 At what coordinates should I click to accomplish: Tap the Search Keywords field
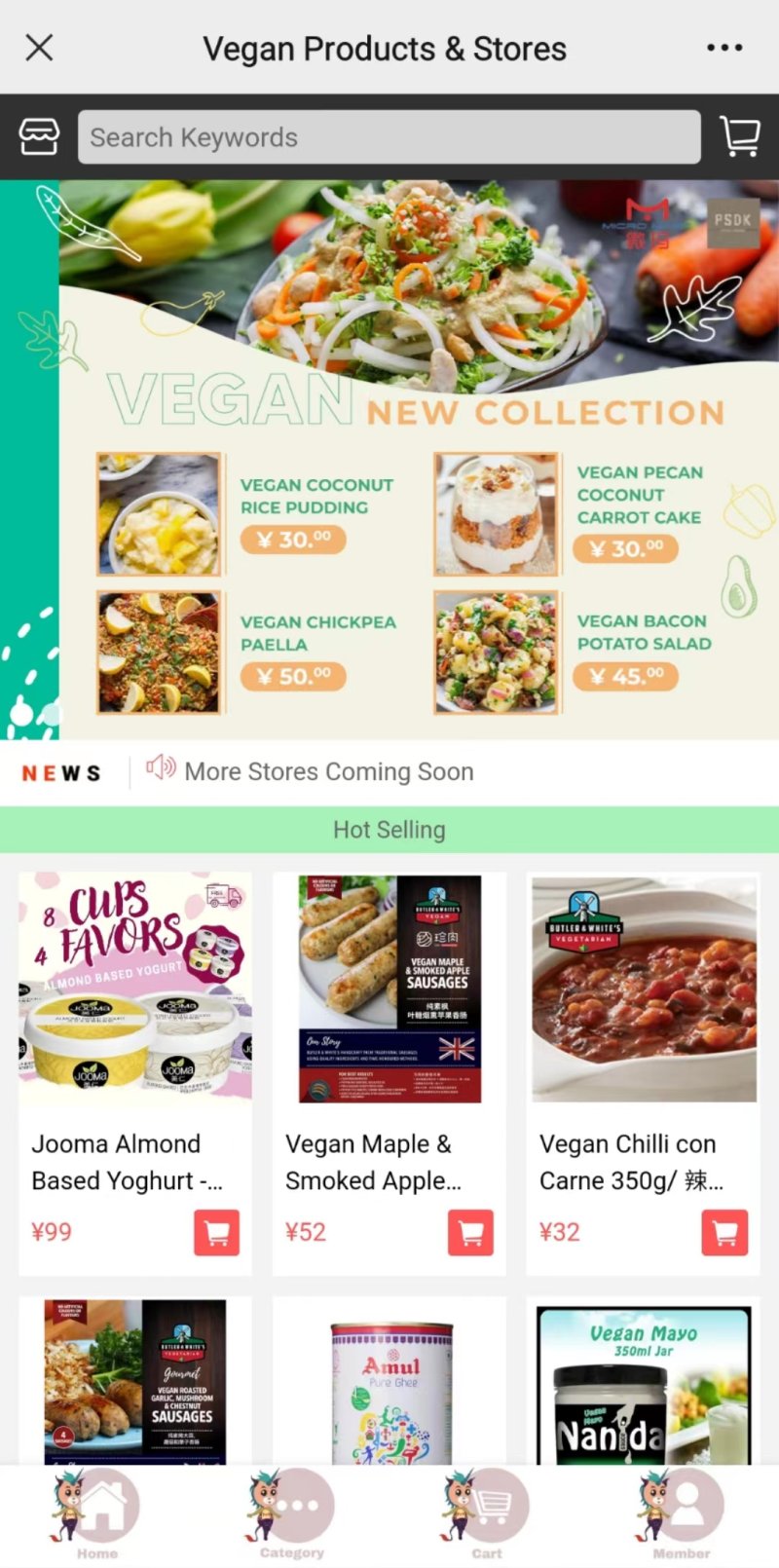[389, 137]
